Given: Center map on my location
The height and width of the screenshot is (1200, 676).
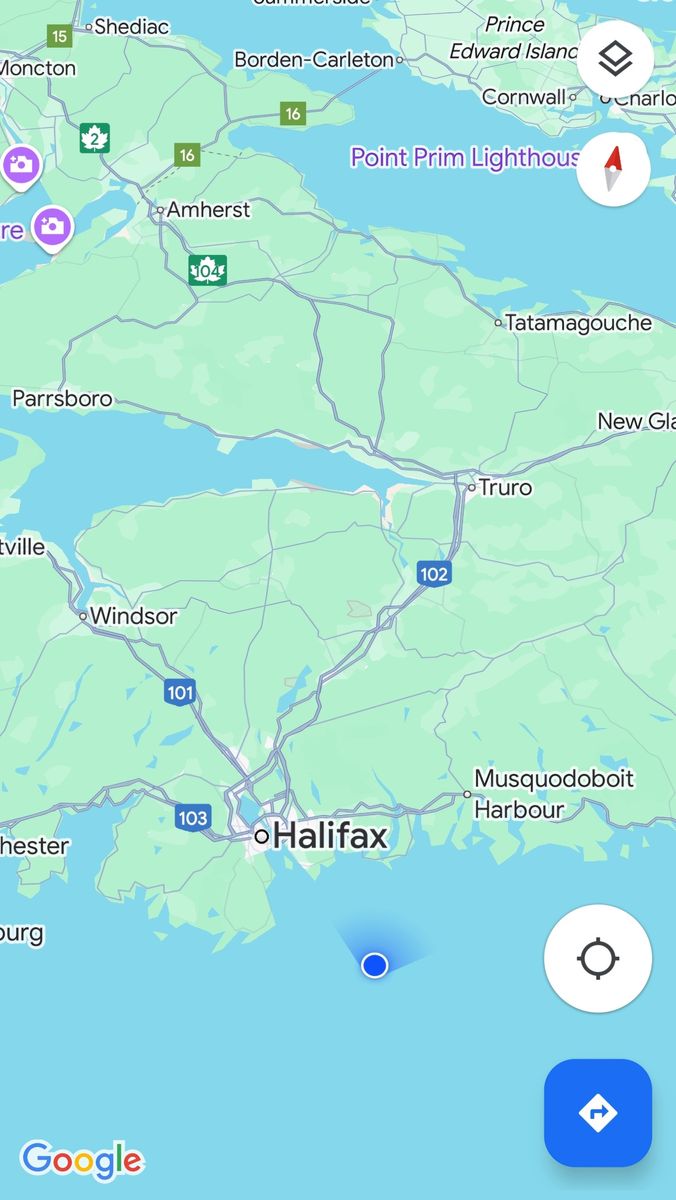Looking at the screenshot, I should (x=598, y=958).
